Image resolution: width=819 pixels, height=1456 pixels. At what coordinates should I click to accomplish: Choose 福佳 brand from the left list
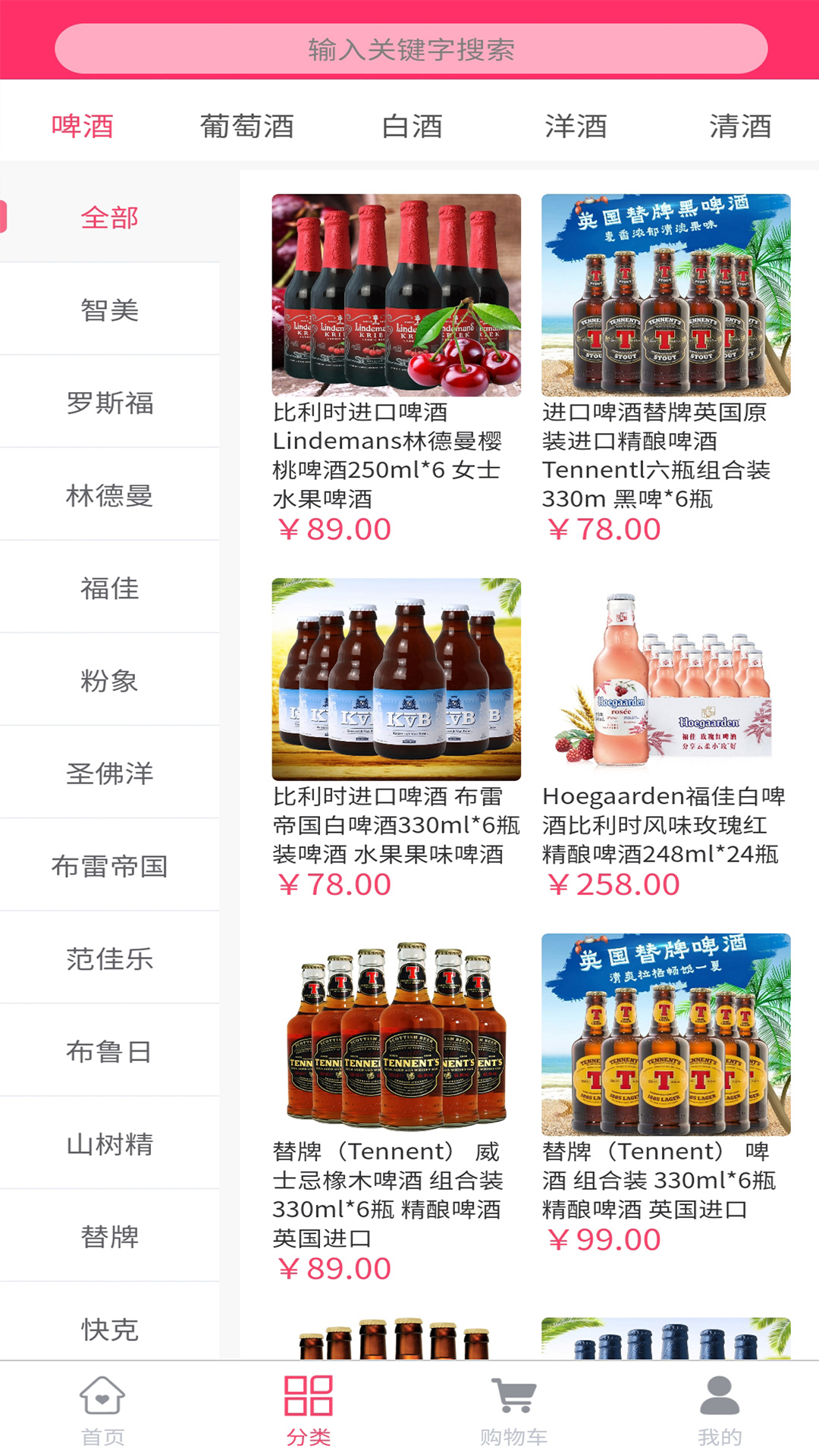pyautogui.click(x=108, y=588)
